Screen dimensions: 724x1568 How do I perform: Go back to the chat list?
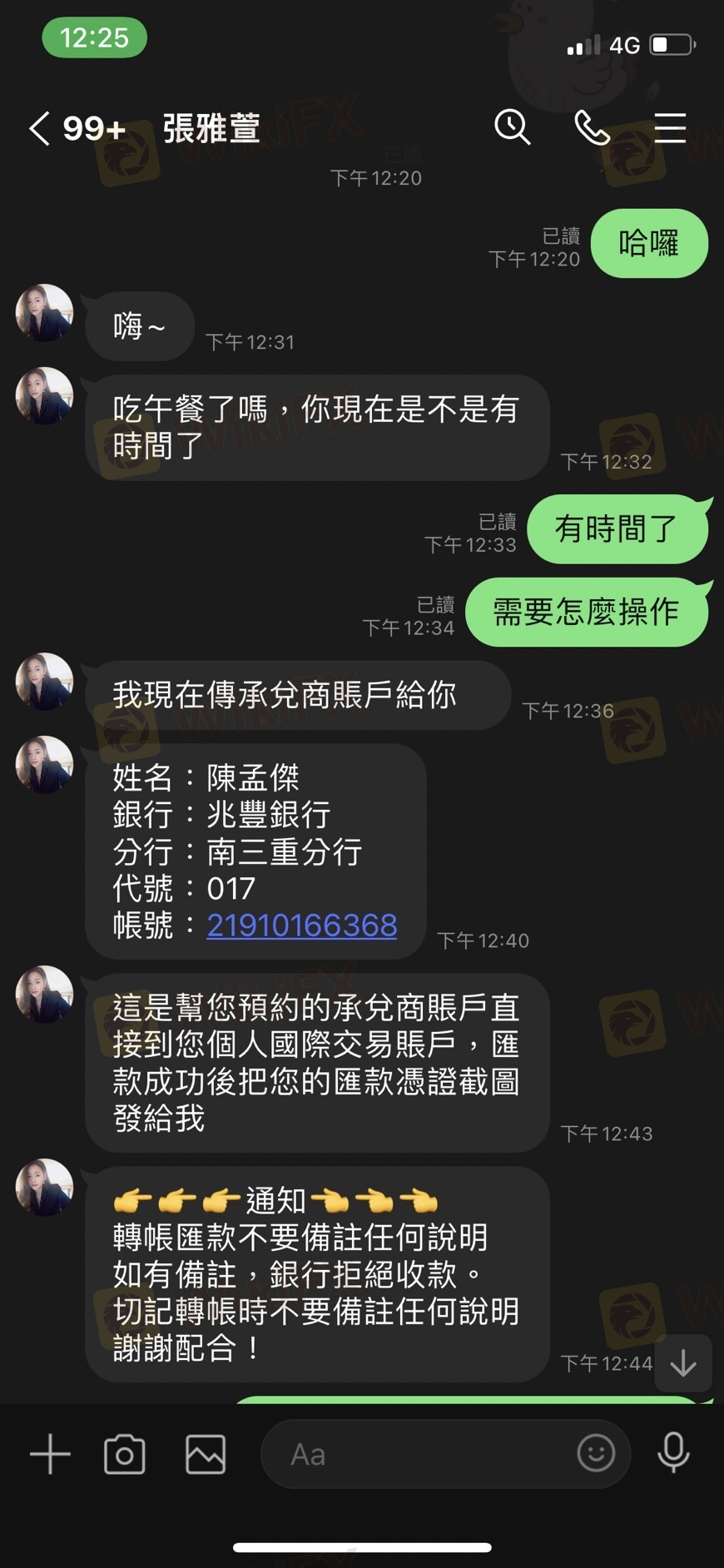pos(39,129)
